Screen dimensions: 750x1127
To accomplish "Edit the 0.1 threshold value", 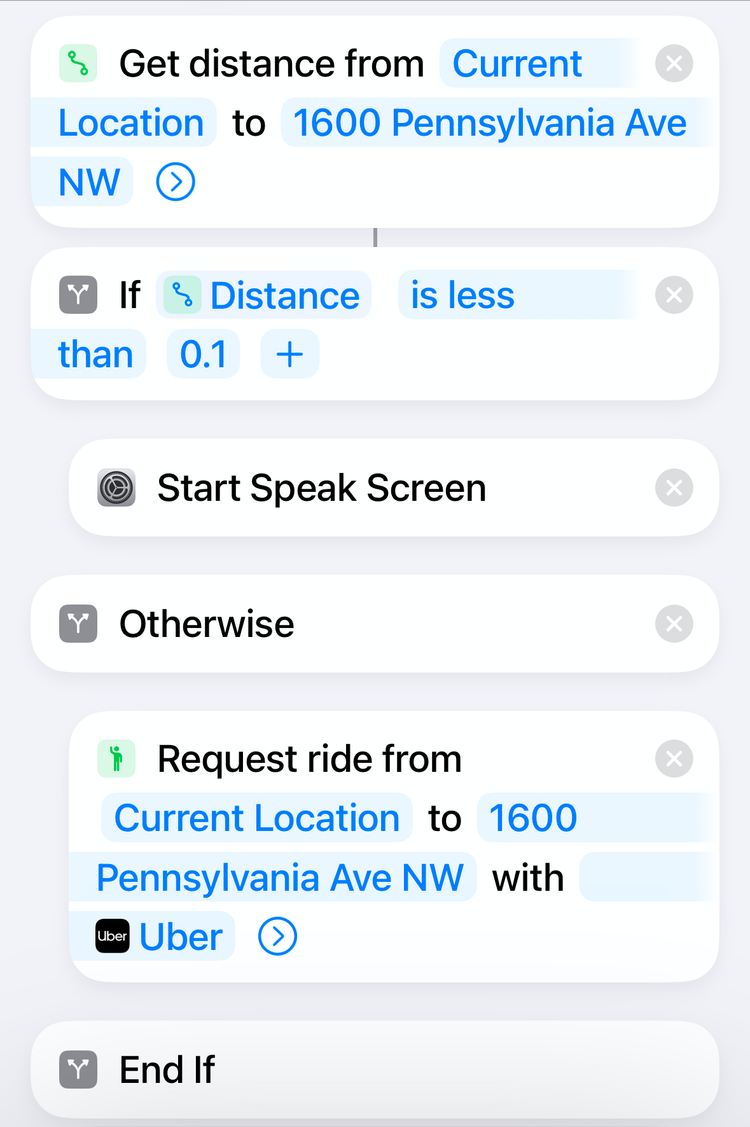I will (x=203, y=354).
